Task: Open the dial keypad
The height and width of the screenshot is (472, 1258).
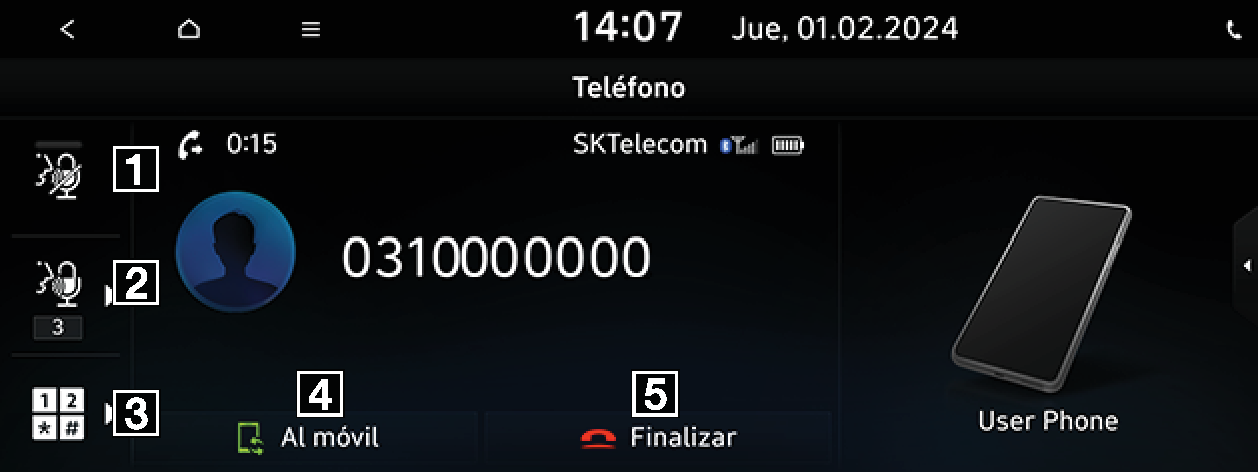Action: pos(59,412)
